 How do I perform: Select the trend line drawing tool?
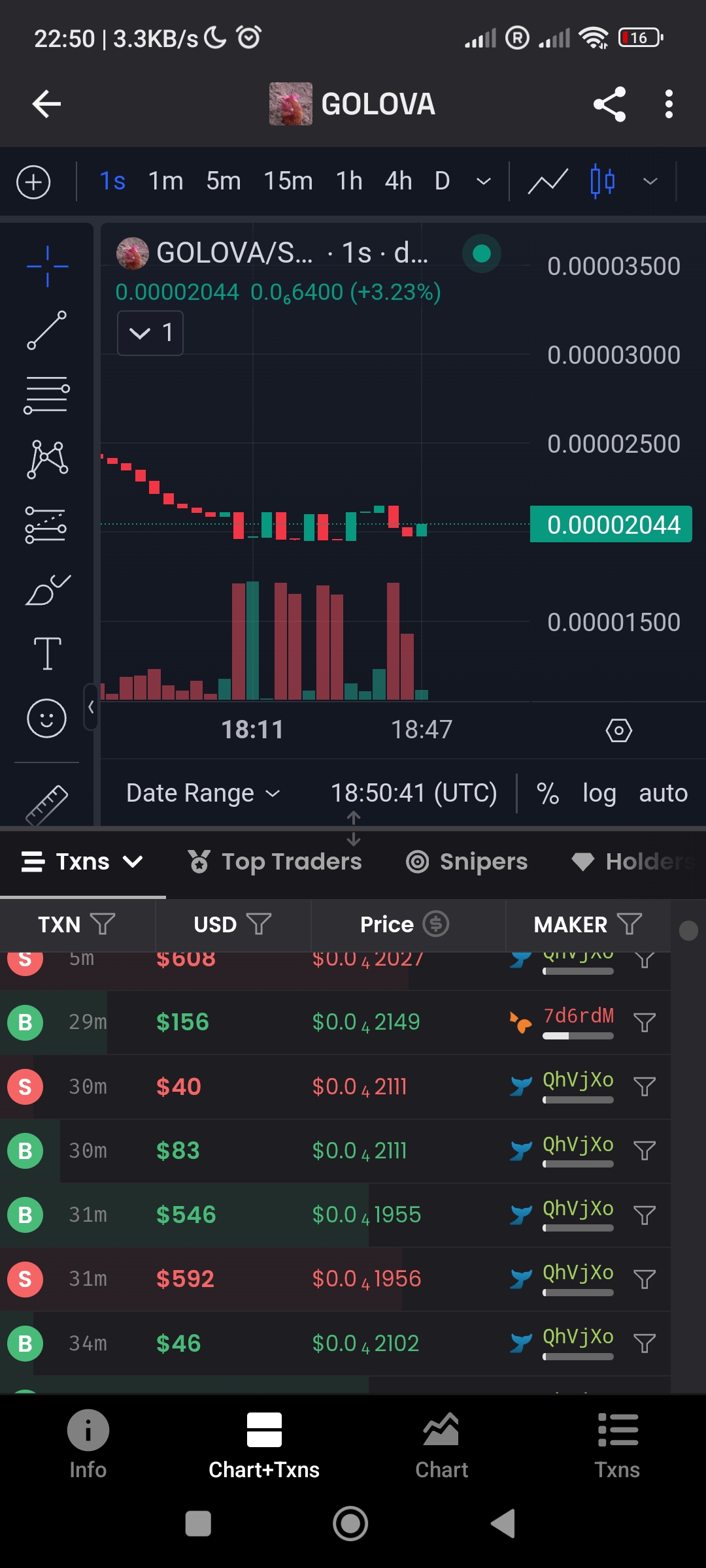click(x=46, y=330)
